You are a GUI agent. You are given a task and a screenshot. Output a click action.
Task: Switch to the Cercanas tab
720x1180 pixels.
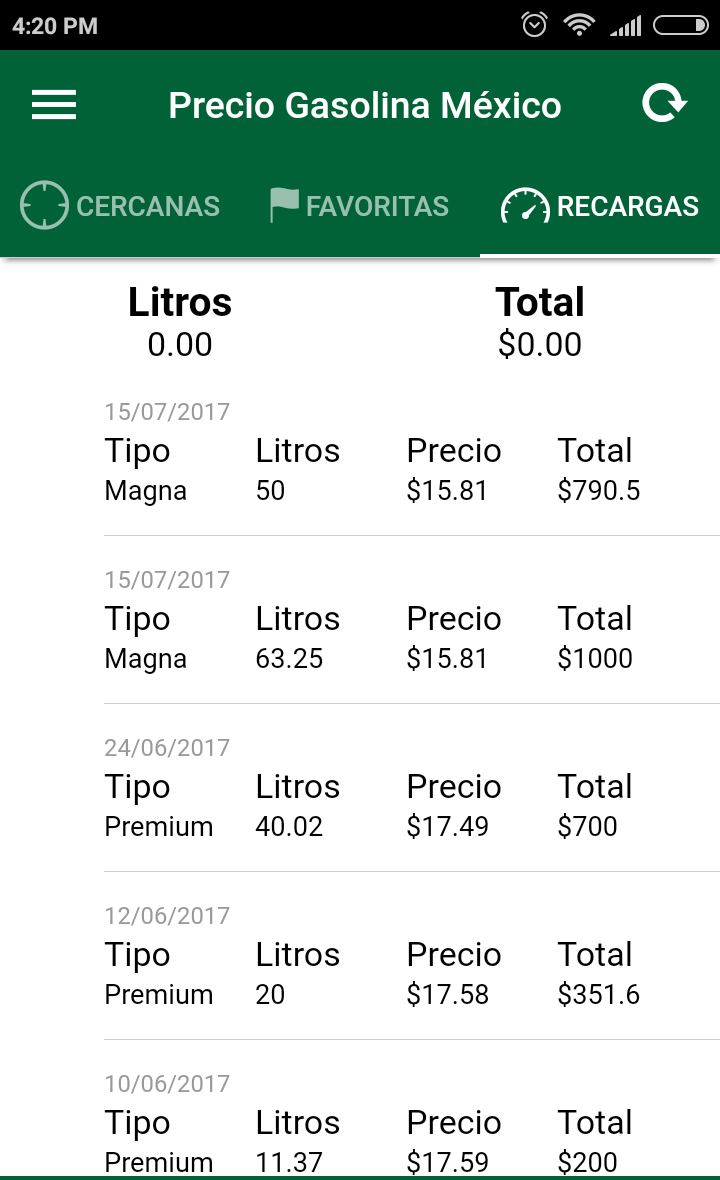pos(120,206)
